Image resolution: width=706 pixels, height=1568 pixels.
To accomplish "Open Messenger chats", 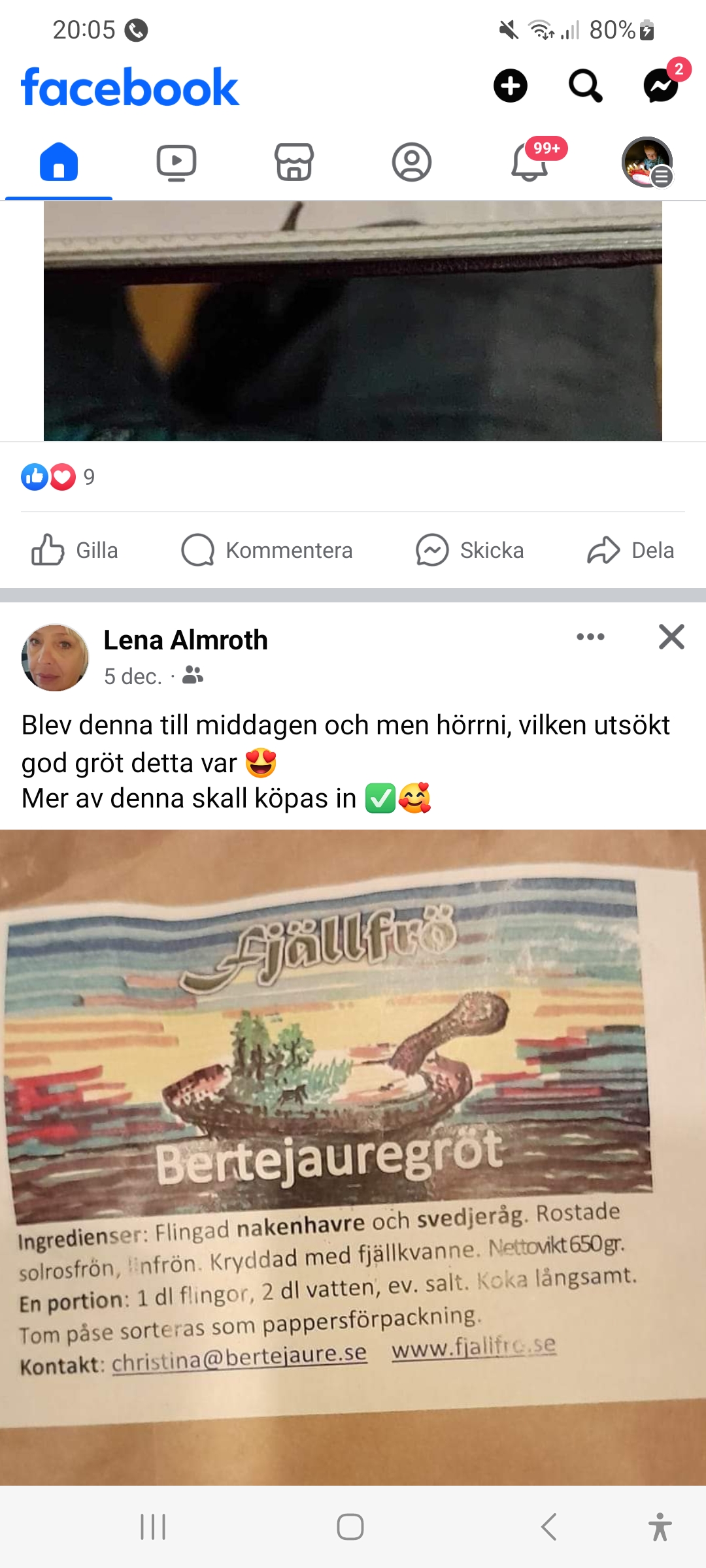I will 661,86.
